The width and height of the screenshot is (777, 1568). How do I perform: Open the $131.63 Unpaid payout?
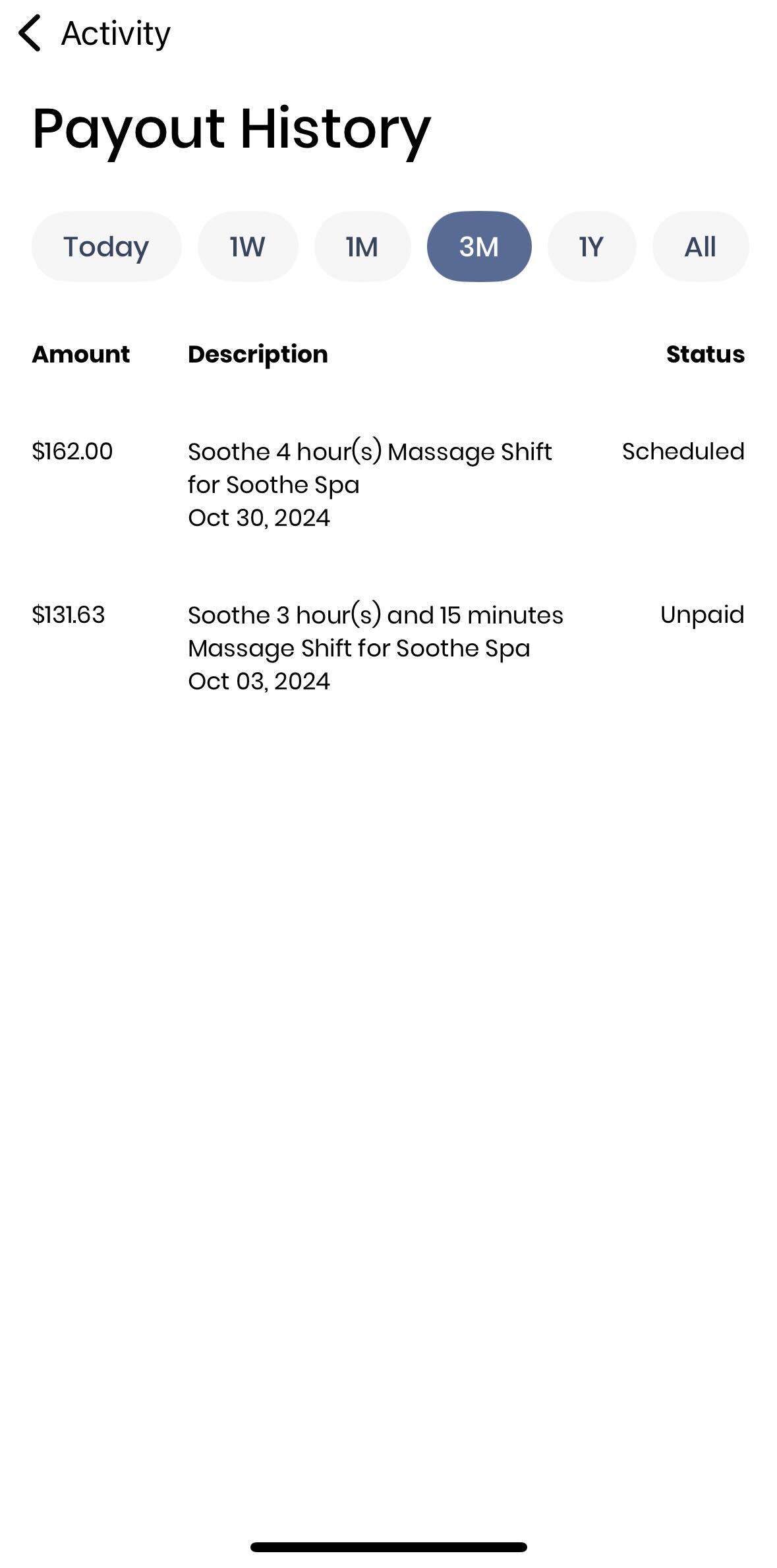pyautogui.click(x=388, y=648)
